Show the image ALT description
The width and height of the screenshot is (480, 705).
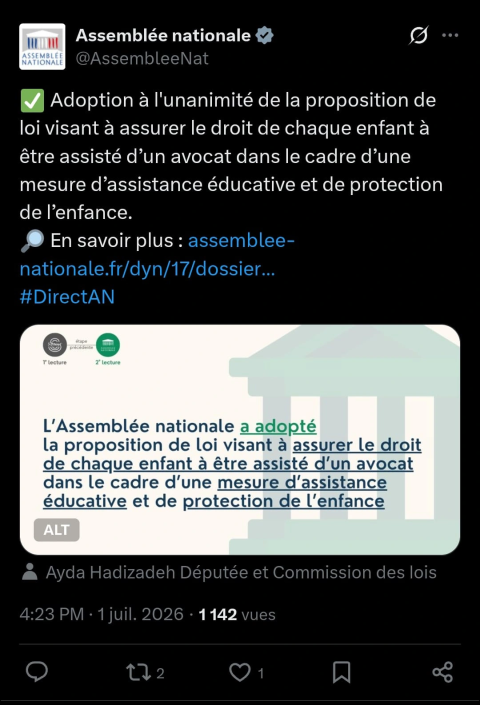click(x=57, y=530)
